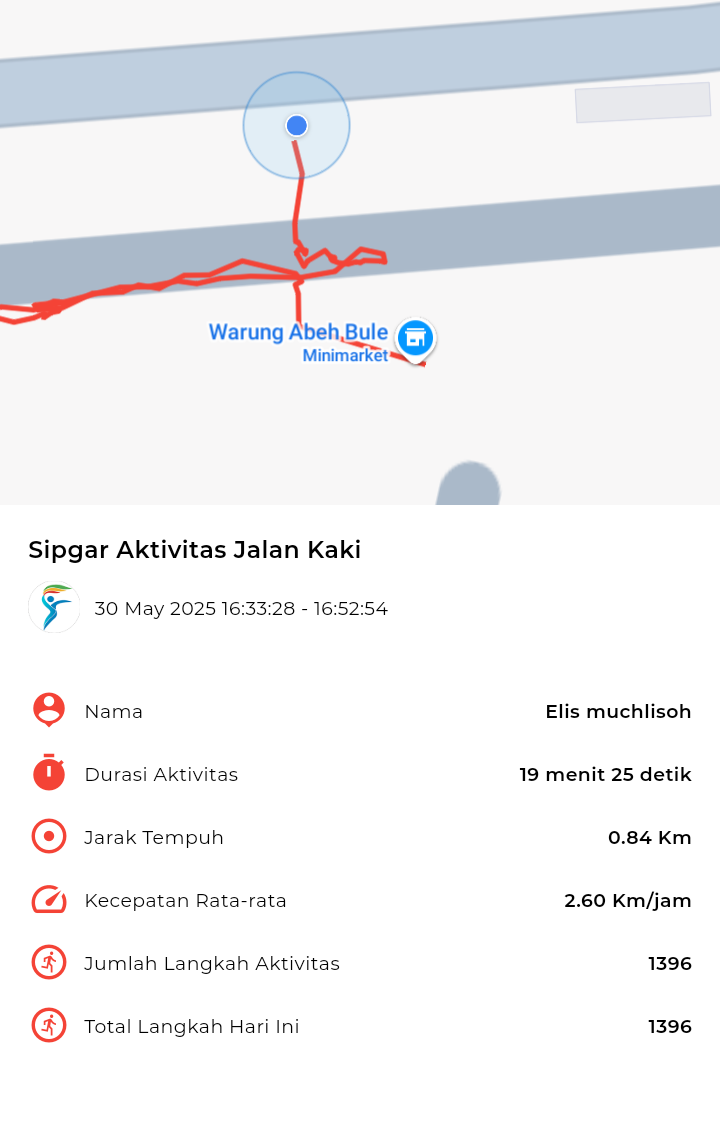Screen dimensions: 720x1126
Task: Click the blue current location dot
Action: pyautogui.click(x=295, y=125)
